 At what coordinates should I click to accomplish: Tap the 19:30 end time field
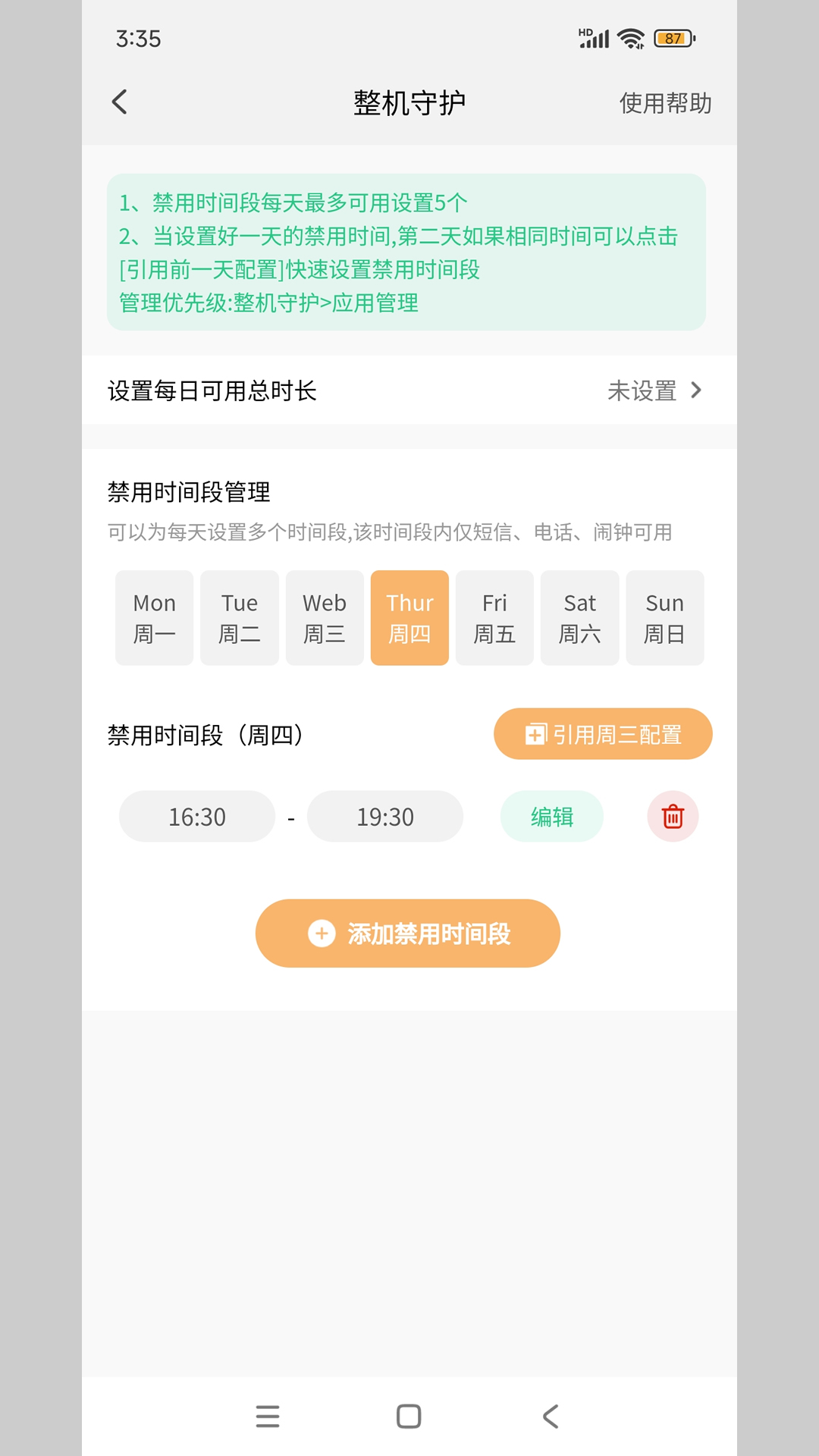pos(384,816)
